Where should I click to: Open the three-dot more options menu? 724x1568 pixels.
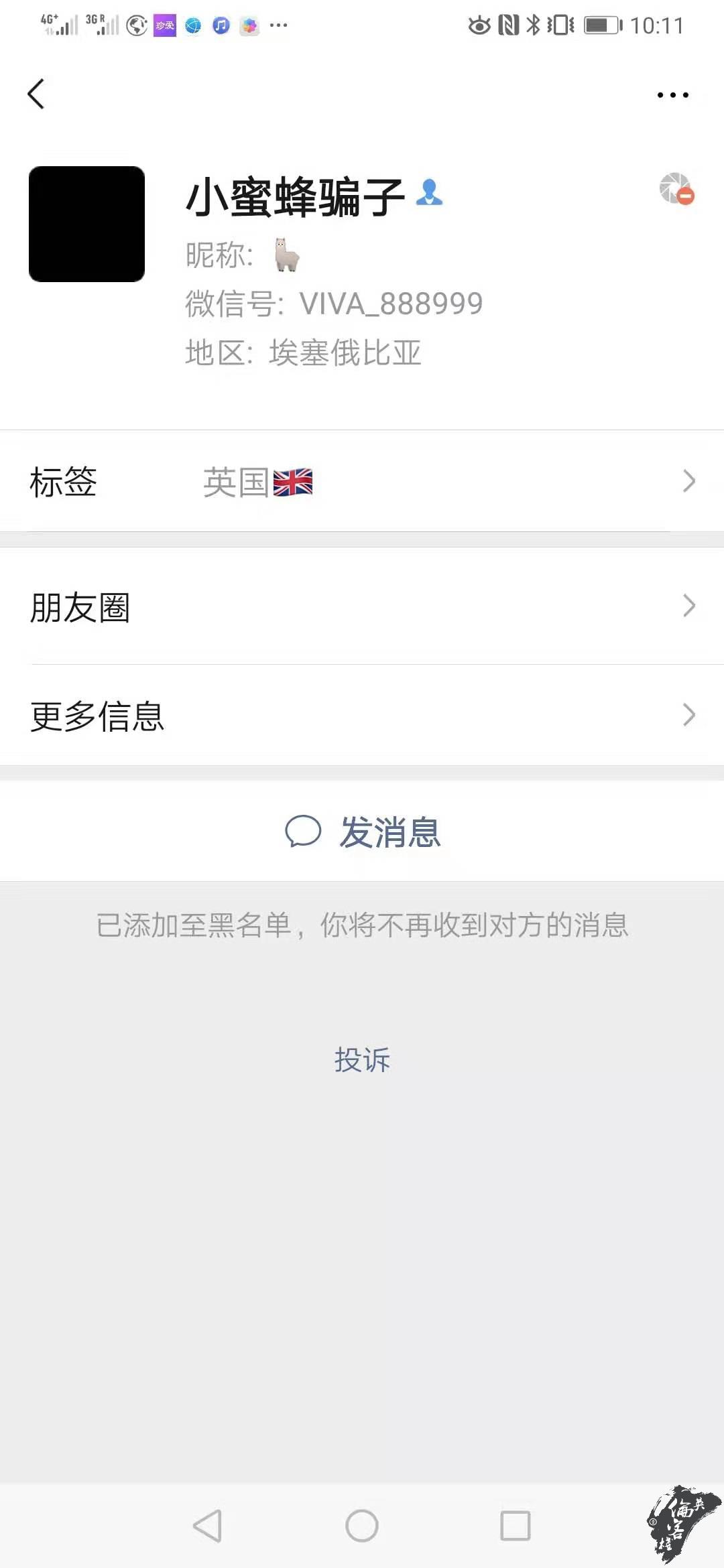click(672, 95)
